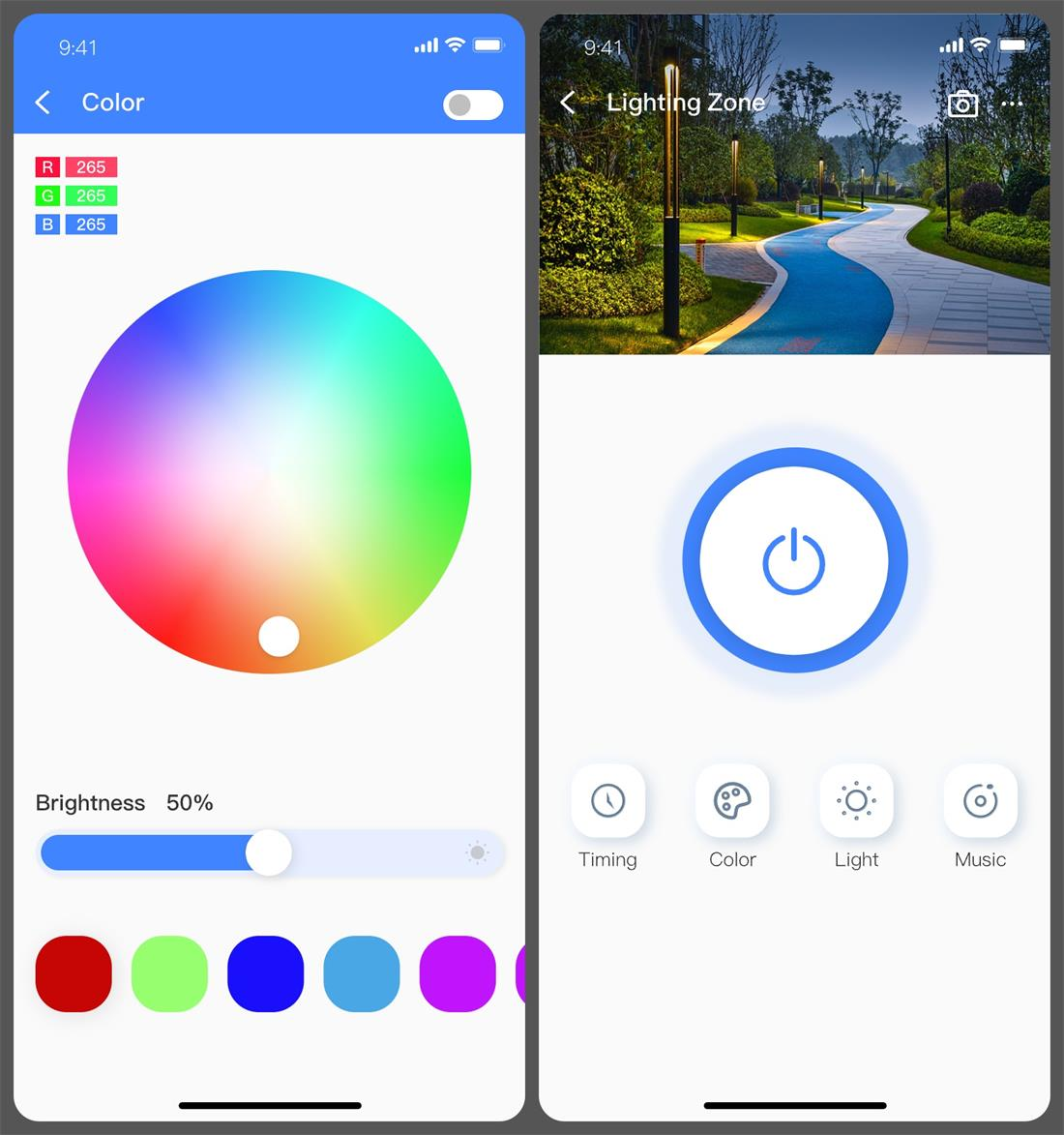The height and width of the screenshot is (1135, 1064).
Task: Tap the large power button
Action: coord(794,560)
